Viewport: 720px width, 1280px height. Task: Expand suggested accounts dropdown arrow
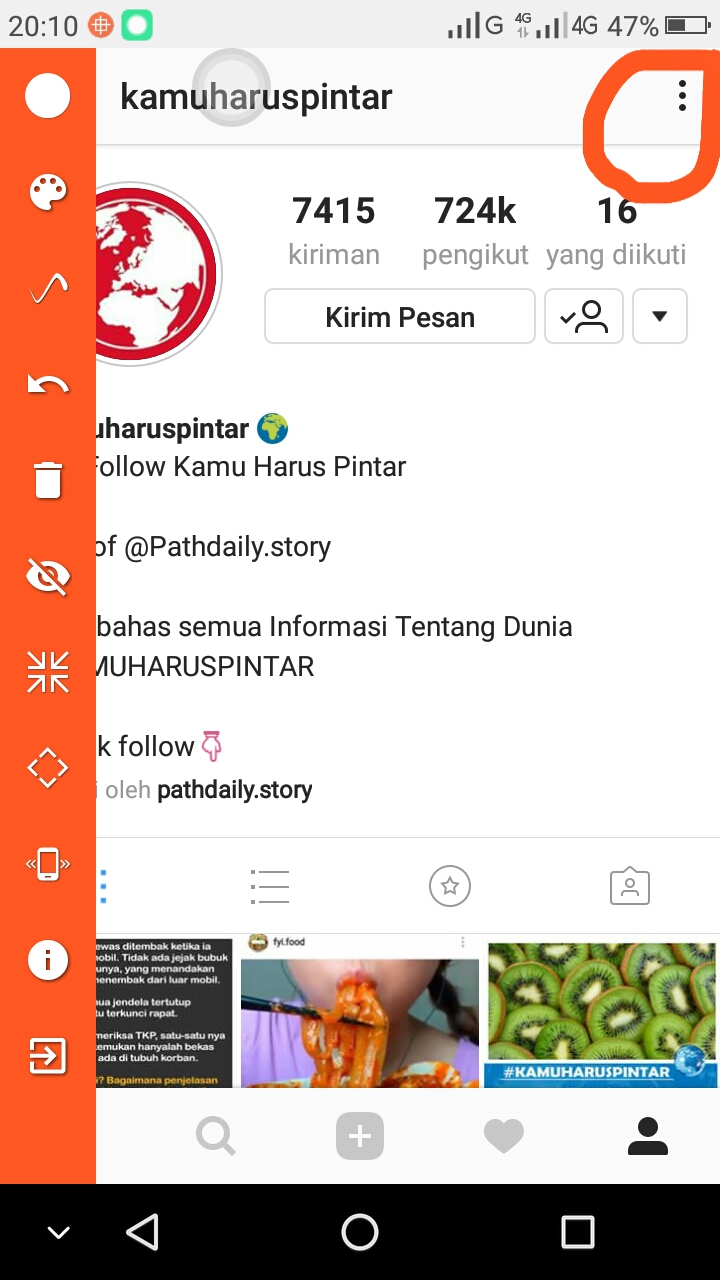tap(659, 317)
